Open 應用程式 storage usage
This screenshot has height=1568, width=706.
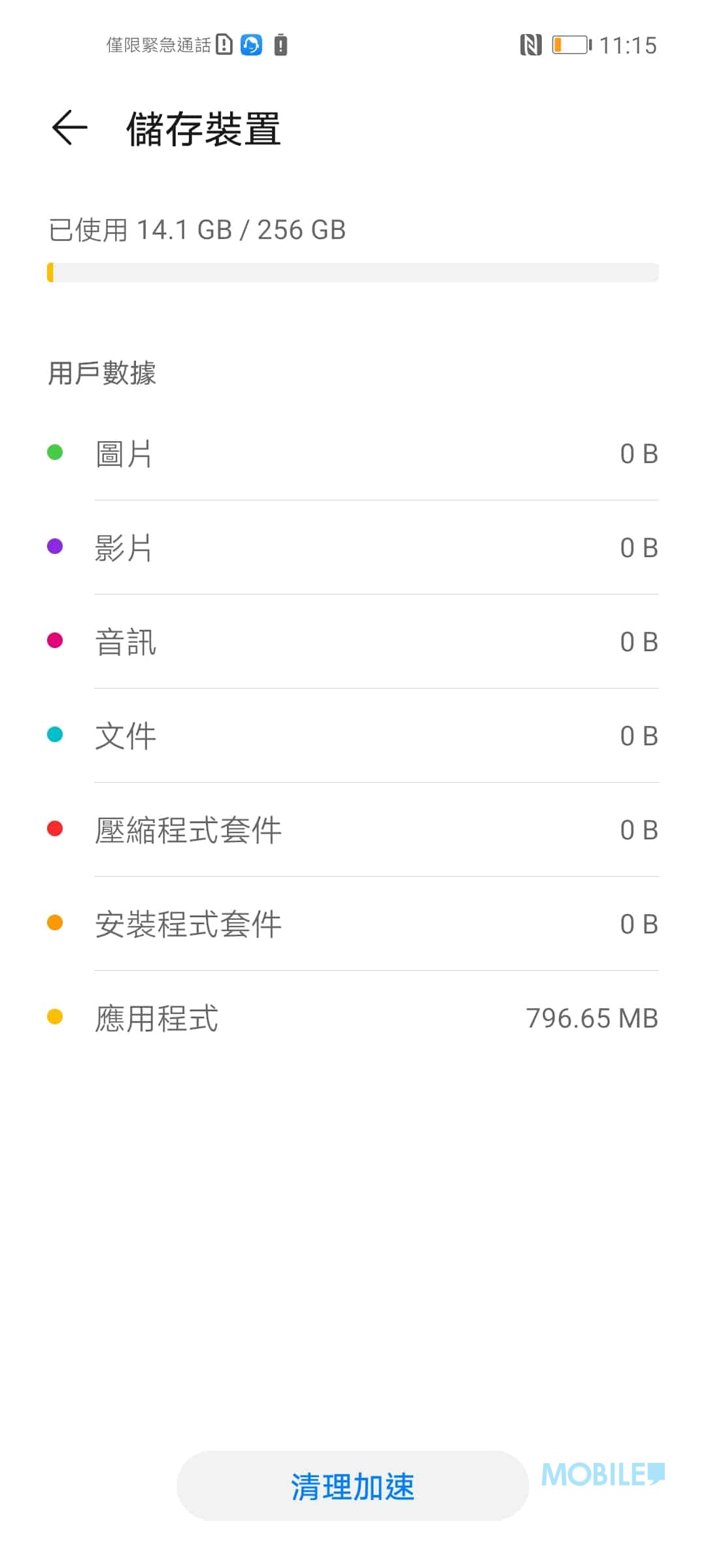353,1018
